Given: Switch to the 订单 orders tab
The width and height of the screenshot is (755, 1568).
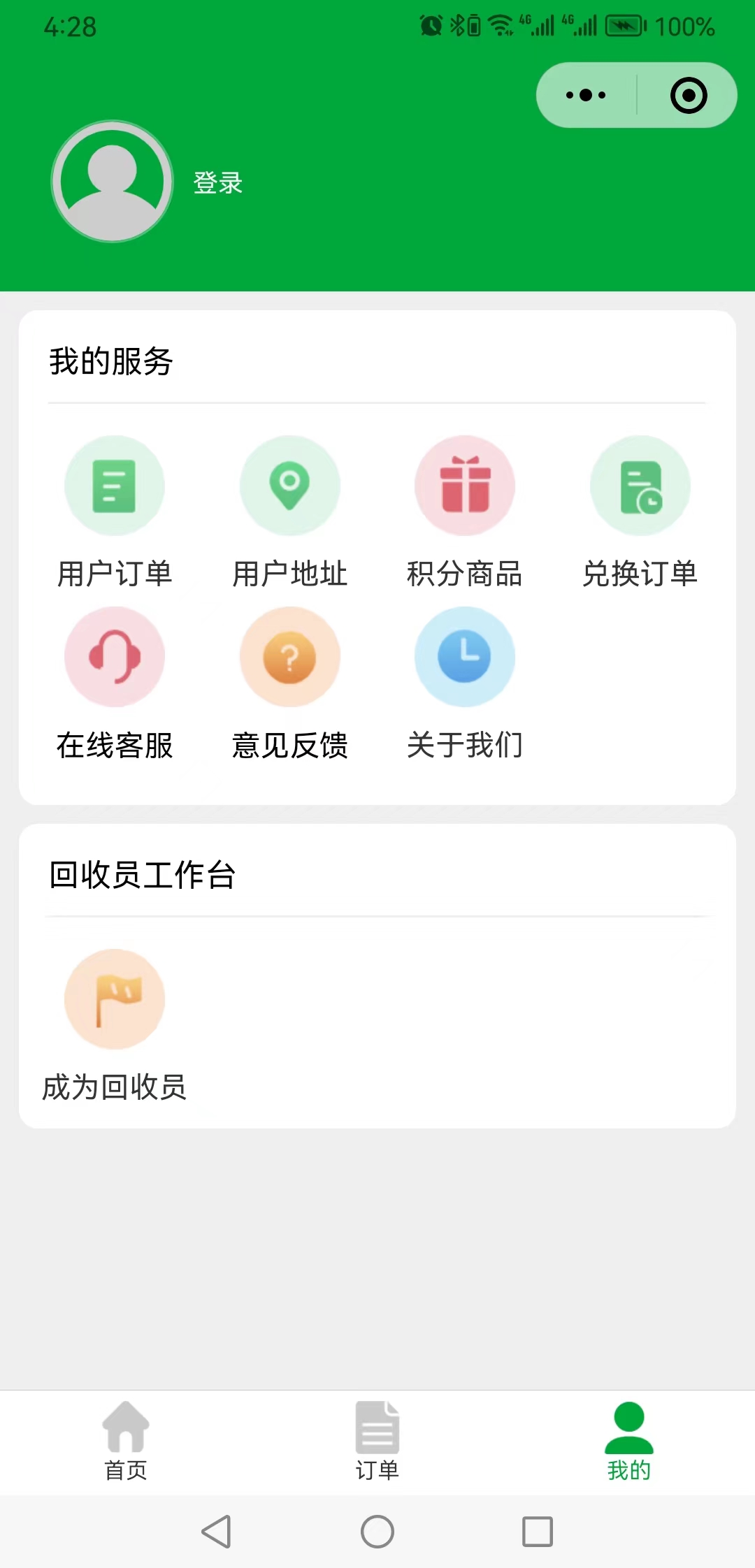Looking at the screenshot, I should point(377,1441).
